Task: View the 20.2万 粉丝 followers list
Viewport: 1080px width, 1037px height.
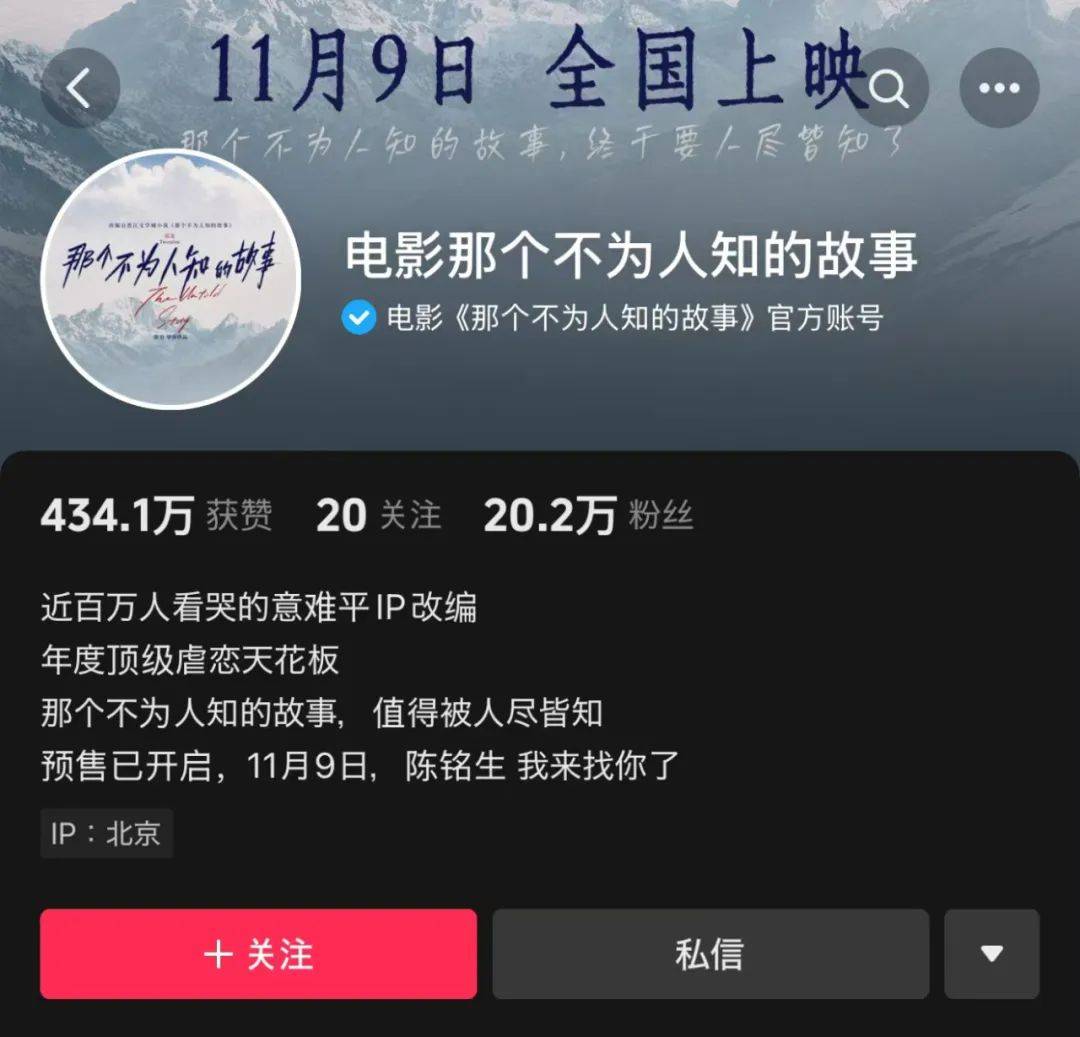Action: (x=588, y=515)
